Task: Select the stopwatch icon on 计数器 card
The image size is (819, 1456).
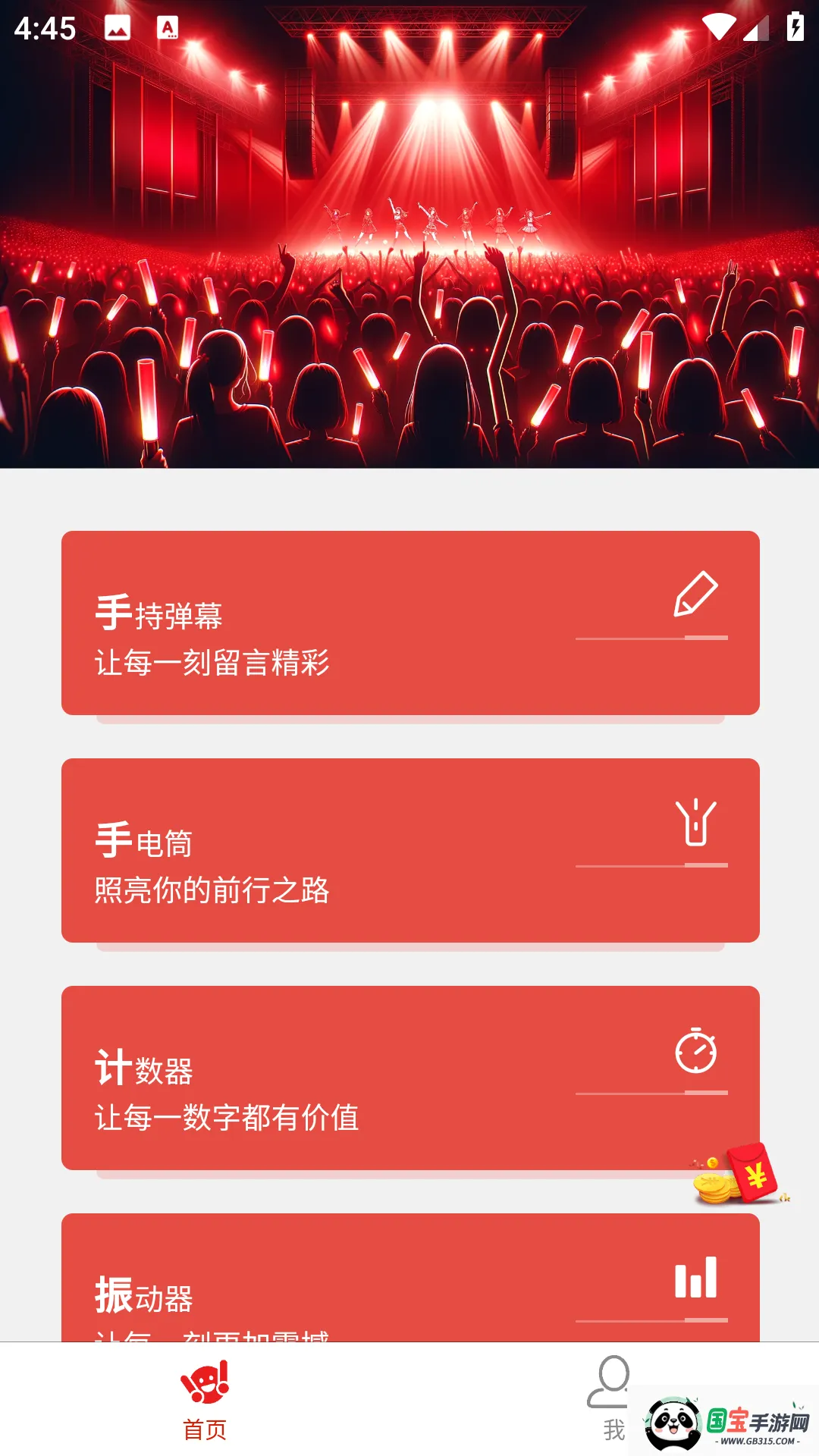Action: point(695,1052)
